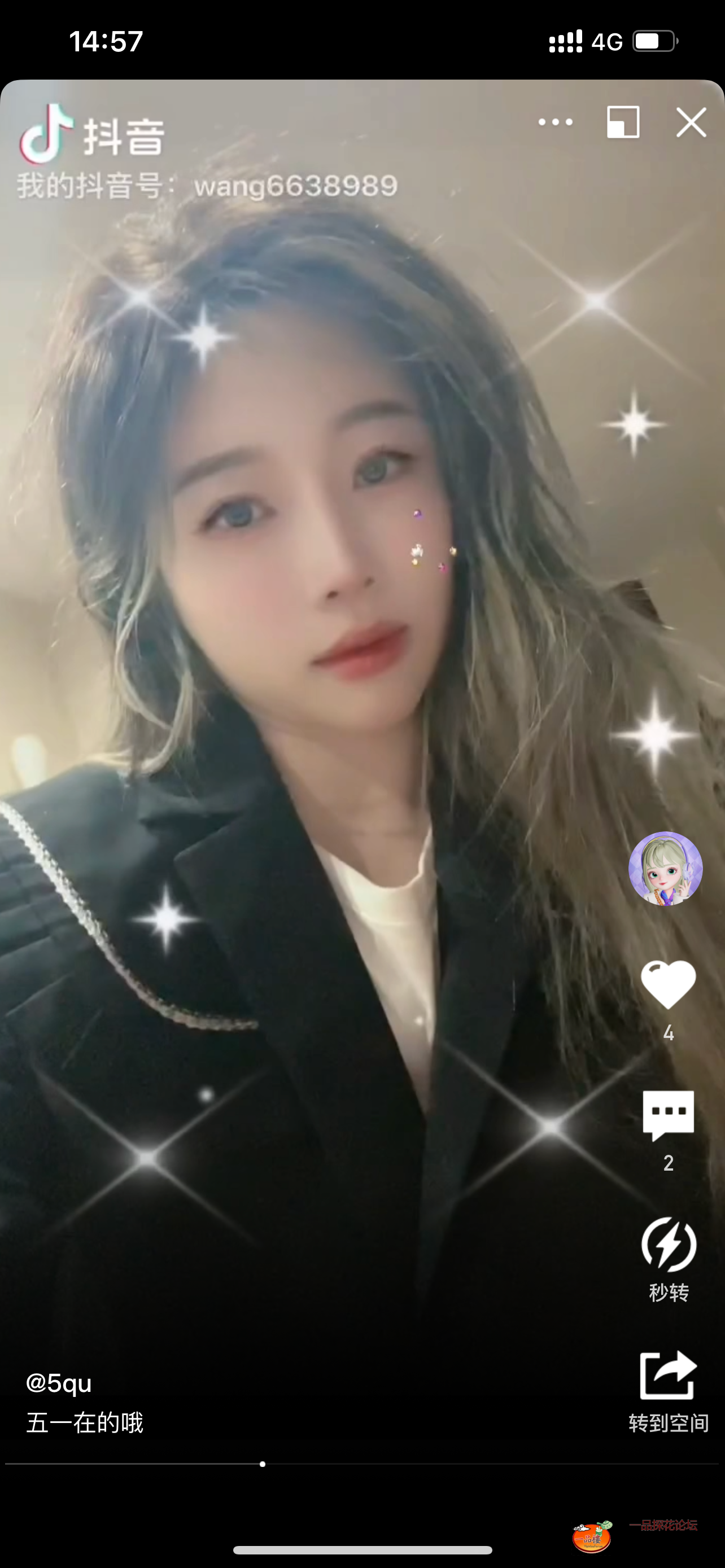Viewport: 725px width, 1568px height.
Task: Like this video with the heart
Action: (x=668, y=984)
